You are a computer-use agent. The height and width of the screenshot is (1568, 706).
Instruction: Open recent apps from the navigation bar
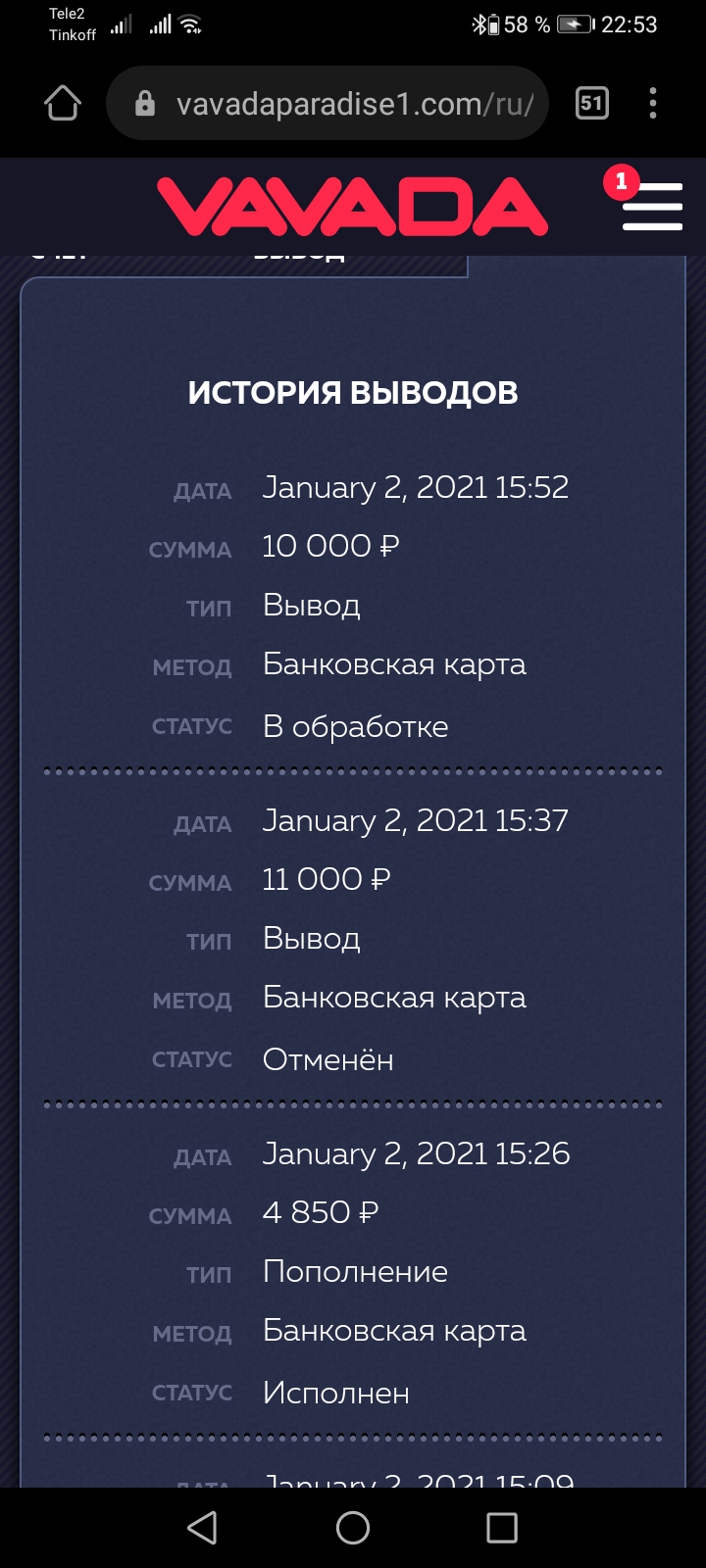coord(502,1527)
